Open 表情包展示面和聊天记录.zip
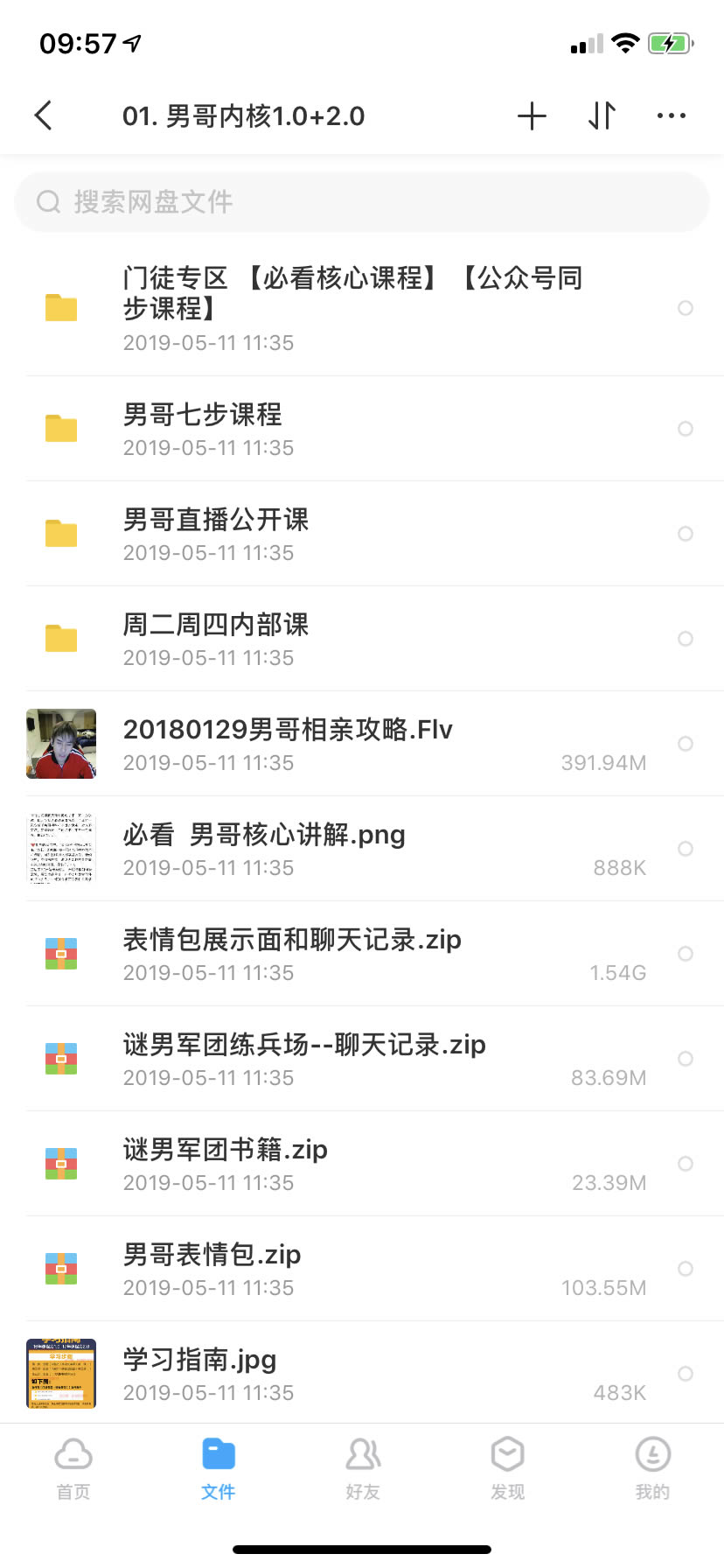The width and height of the screenshot is (724, 1568). click(x=362, y=954)
